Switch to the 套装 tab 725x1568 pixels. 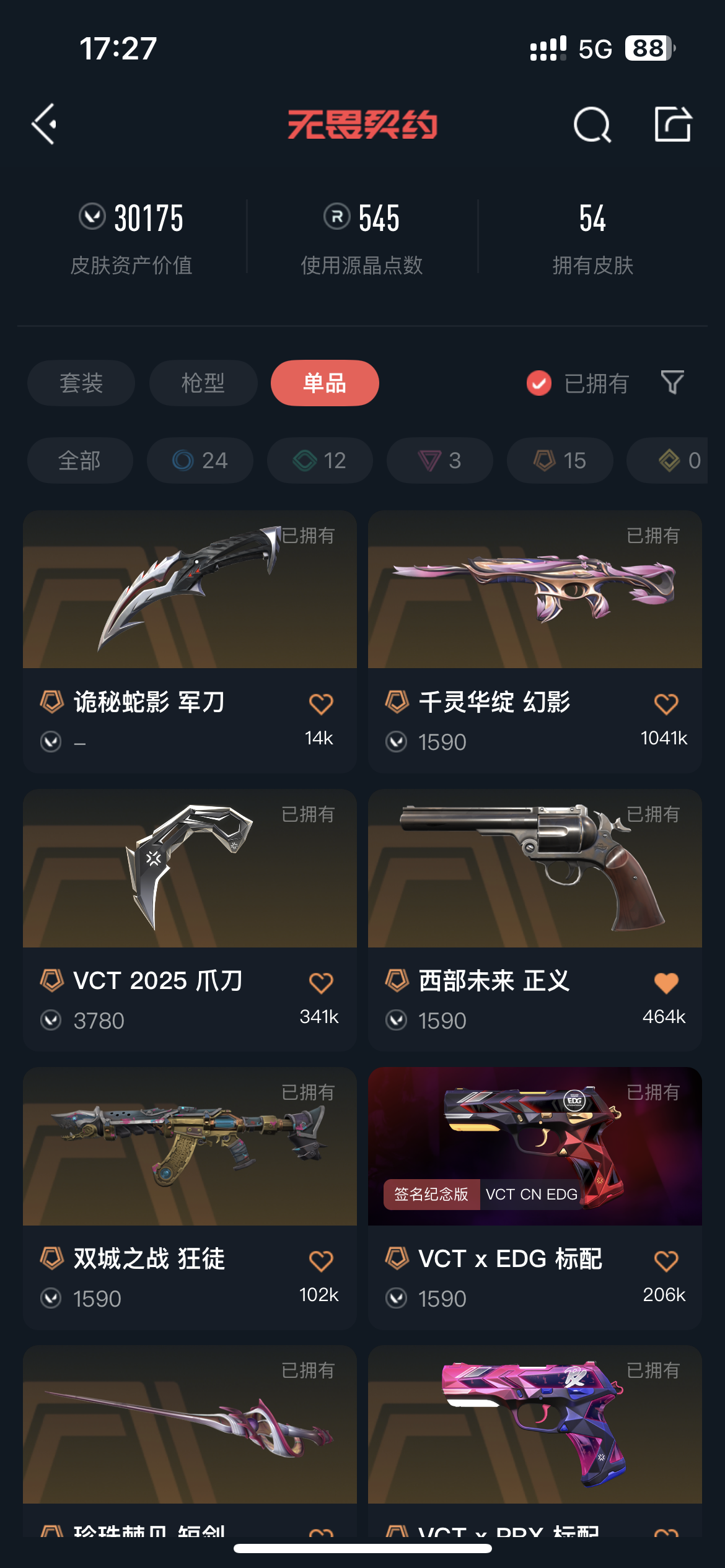click(x=81, y=383)
